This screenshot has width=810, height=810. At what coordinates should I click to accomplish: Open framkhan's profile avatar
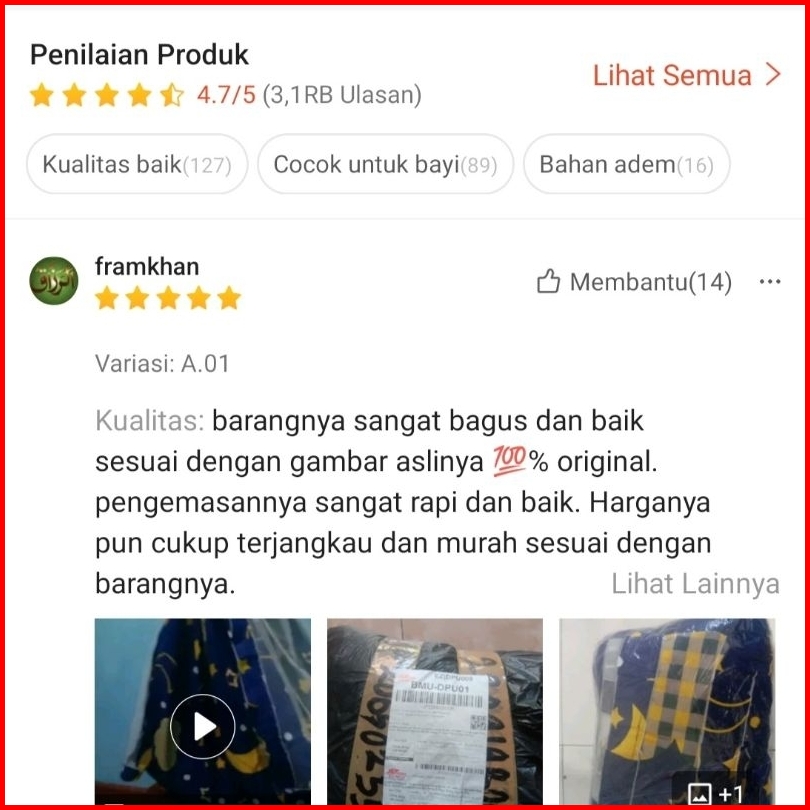[x=54, y=281]
